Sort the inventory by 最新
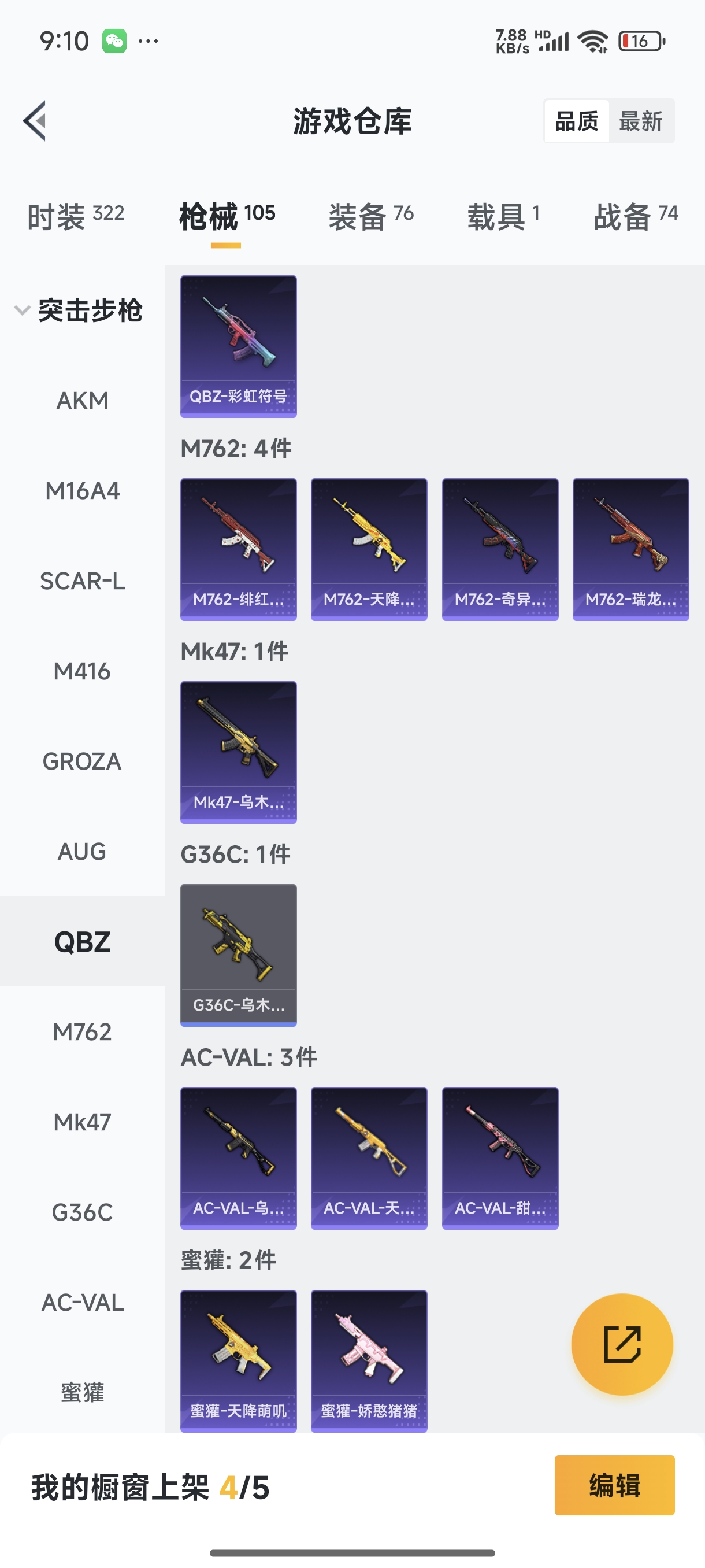The height and width of the screenshot is (1568, 705). point(640,121)
